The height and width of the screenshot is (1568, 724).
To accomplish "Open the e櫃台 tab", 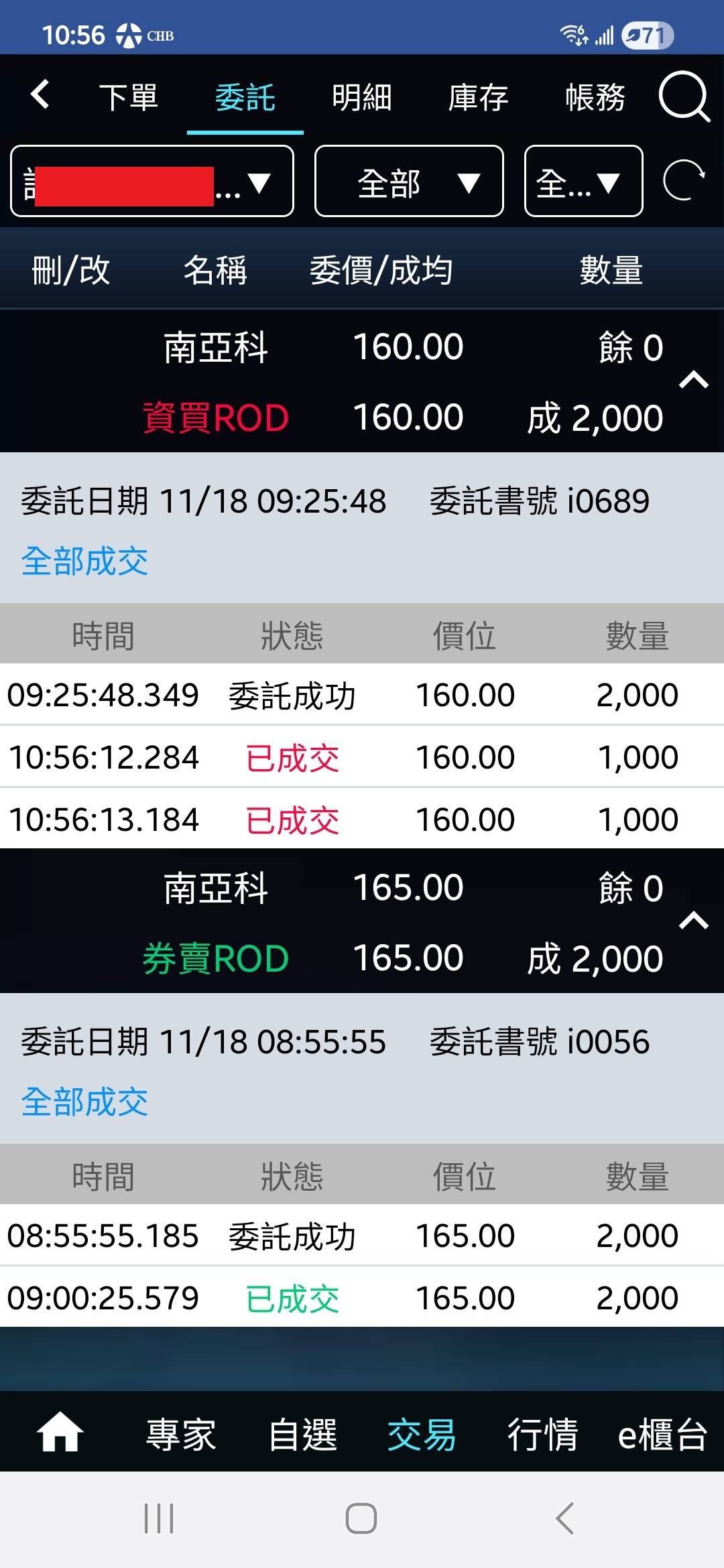I will 662,1435.
